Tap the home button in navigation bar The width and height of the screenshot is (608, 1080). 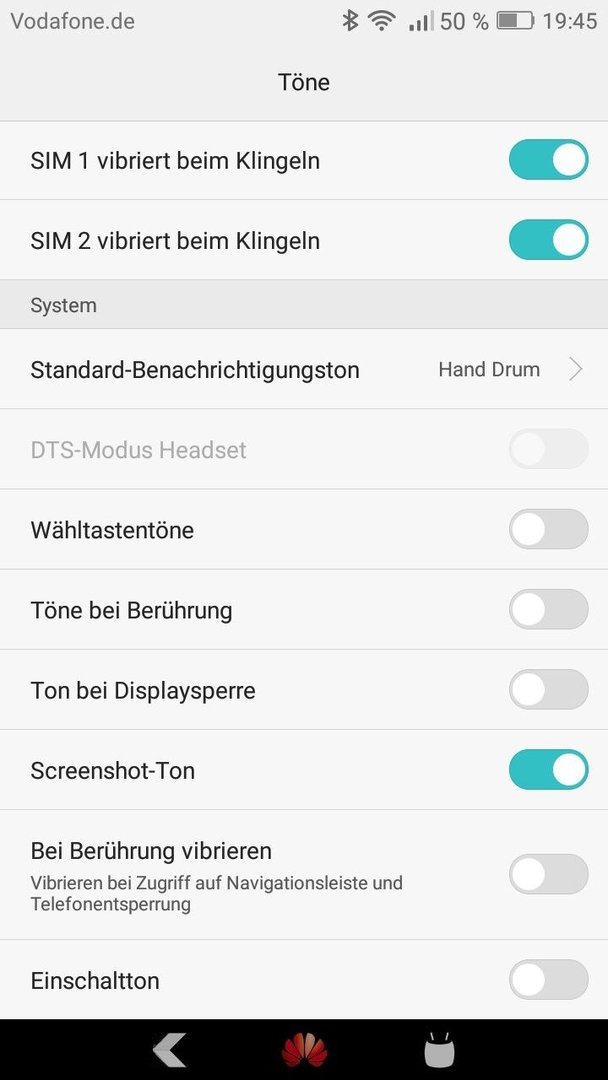coord(304,1050)
